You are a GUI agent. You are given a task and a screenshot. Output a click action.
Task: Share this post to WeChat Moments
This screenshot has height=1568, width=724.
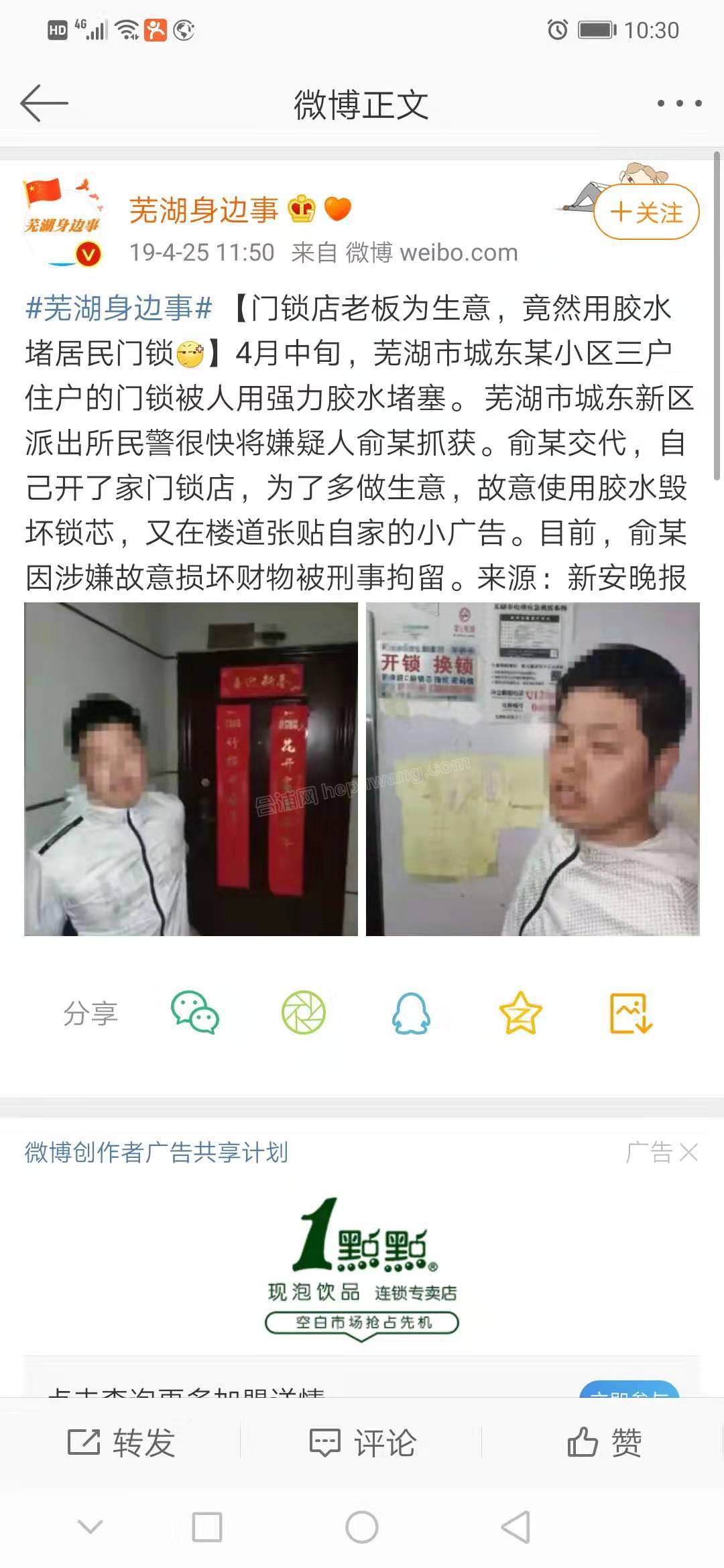coord(303,1012)
